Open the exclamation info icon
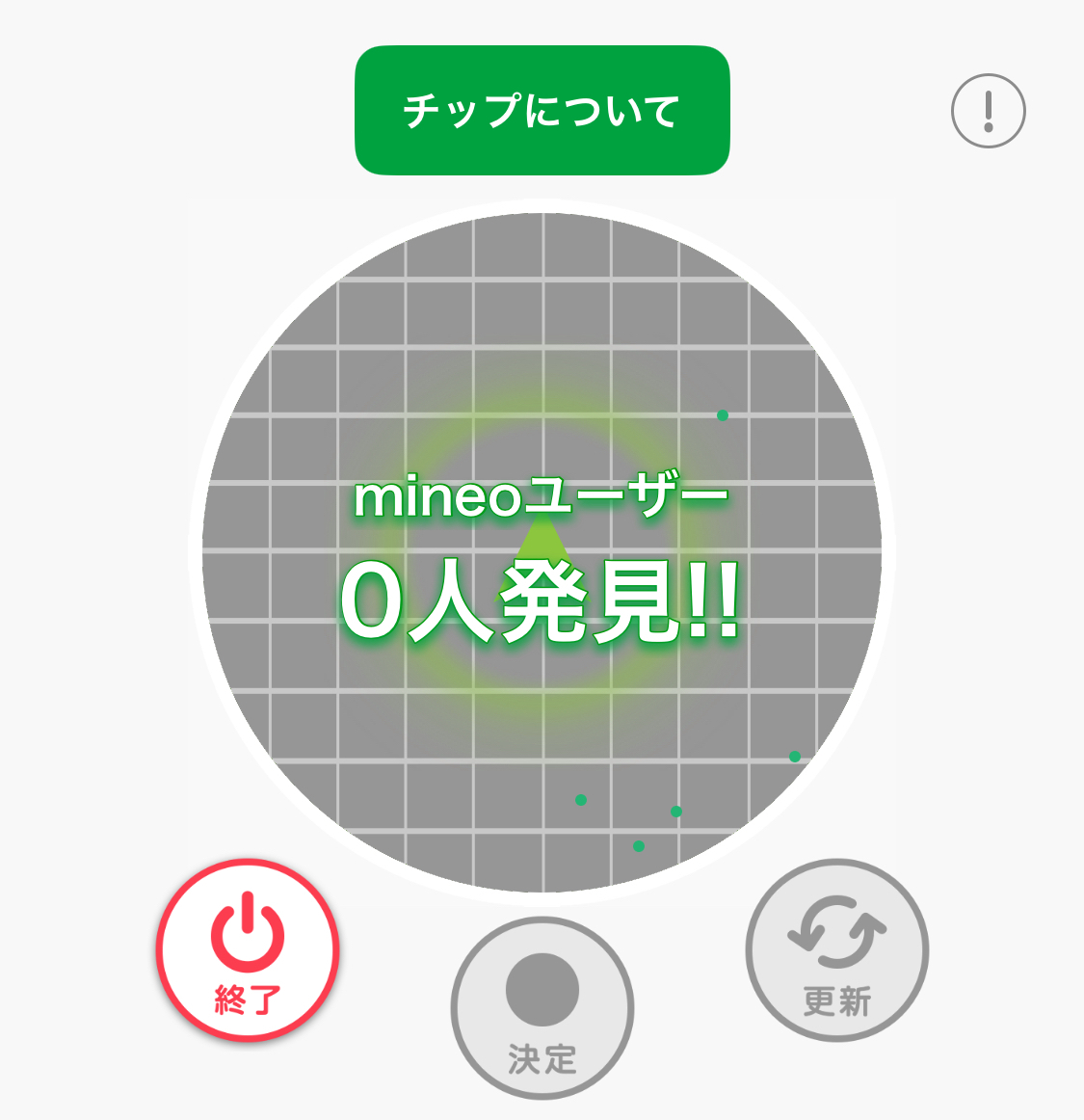This screenshot has height=1120, width=1084. (x=988, y=111)
